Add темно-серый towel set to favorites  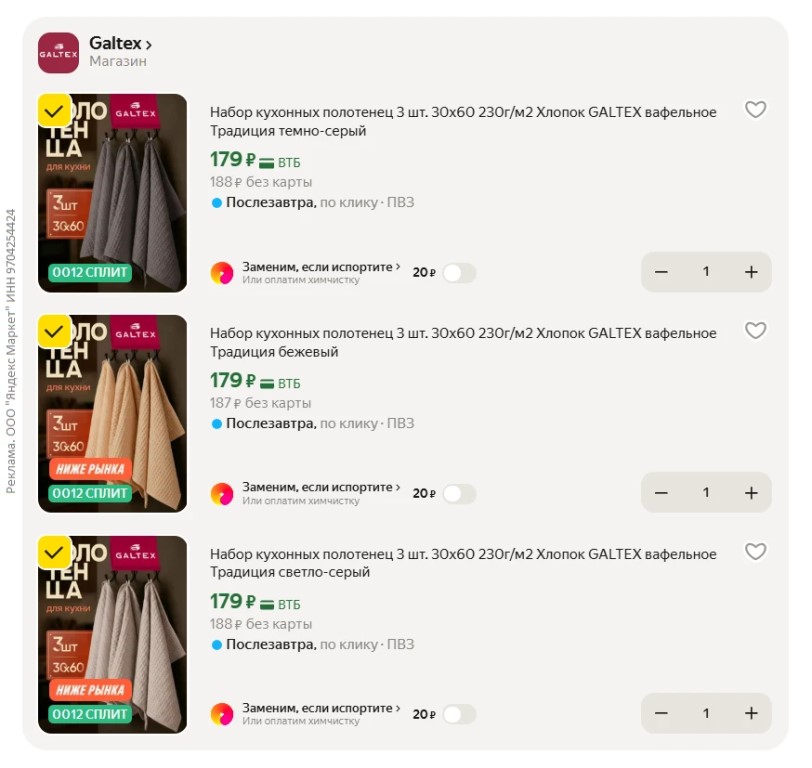click(756, 110)
